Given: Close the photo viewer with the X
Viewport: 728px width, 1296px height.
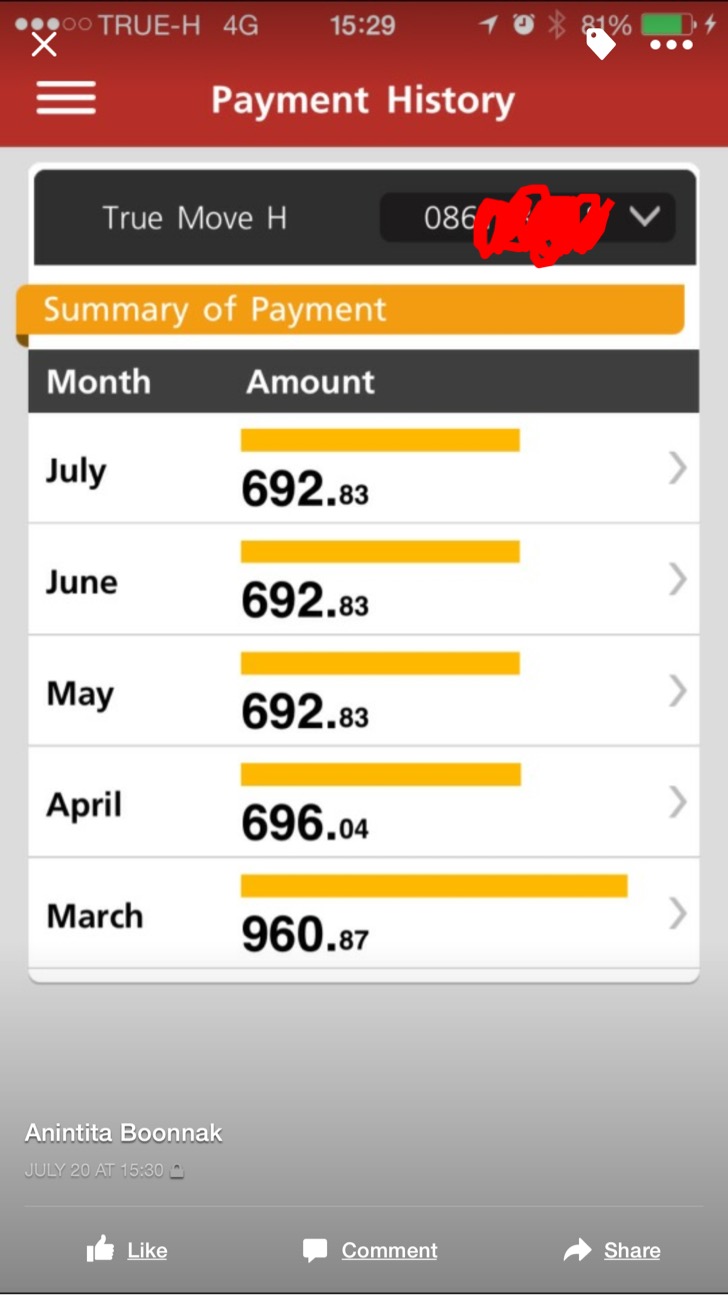Looking at the screenshot, I should click(x=44, y=44).
